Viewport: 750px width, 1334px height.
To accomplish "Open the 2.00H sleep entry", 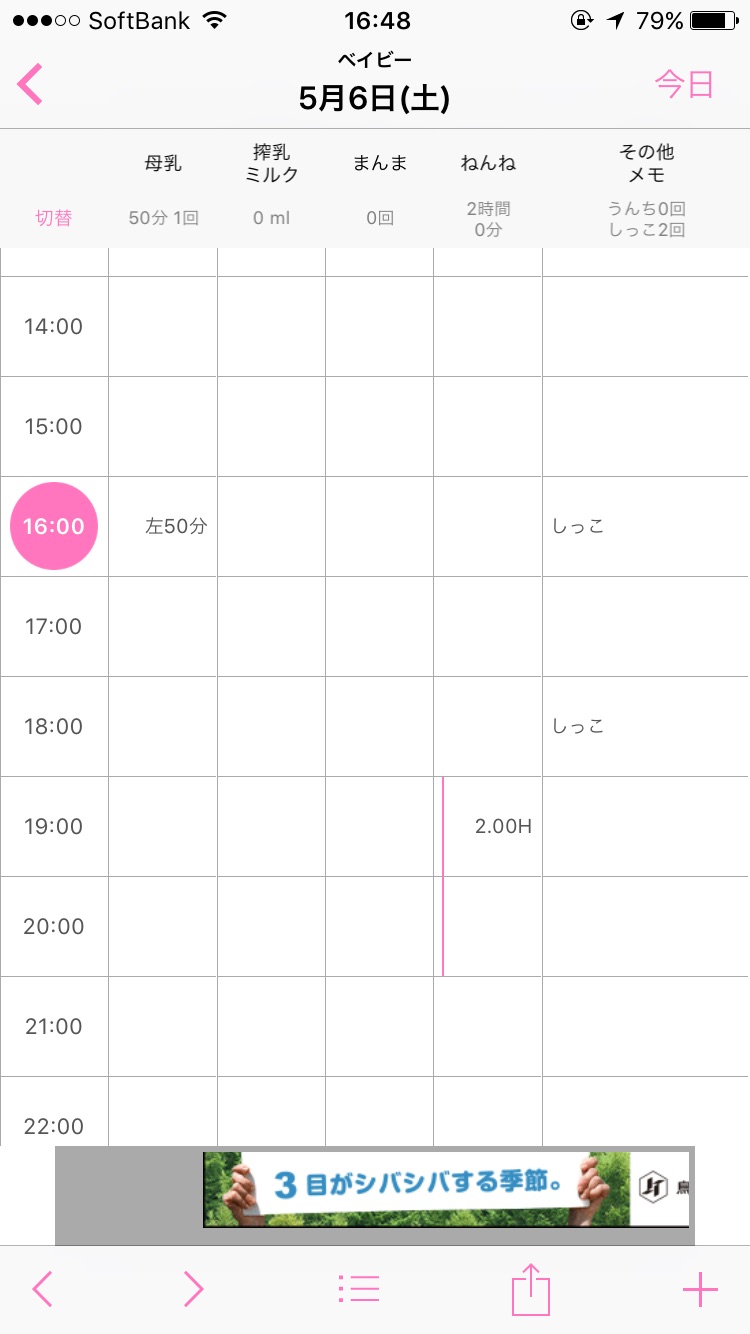I will point(502,826).
